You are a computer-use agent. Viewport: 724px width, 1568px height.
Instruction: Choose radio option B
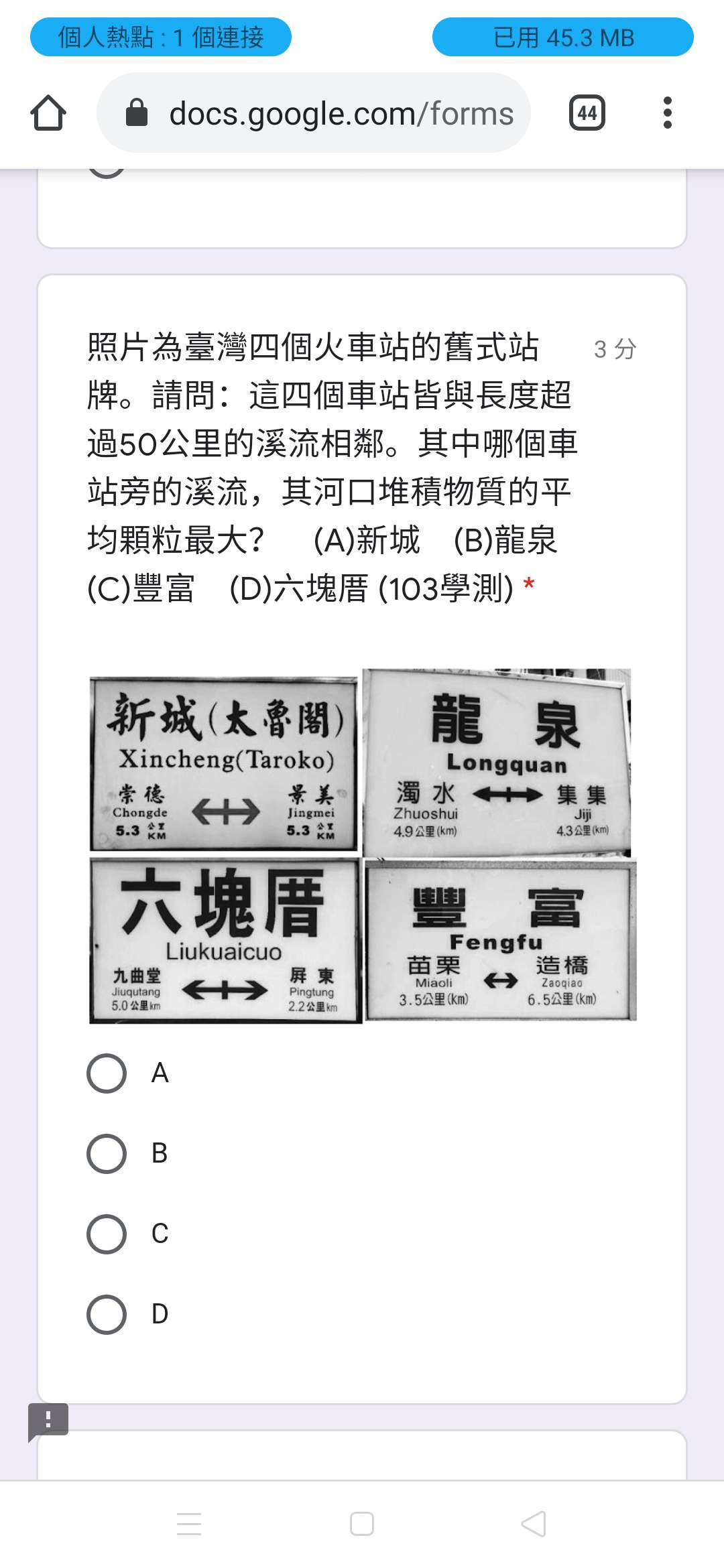[x=107, y=1154]
